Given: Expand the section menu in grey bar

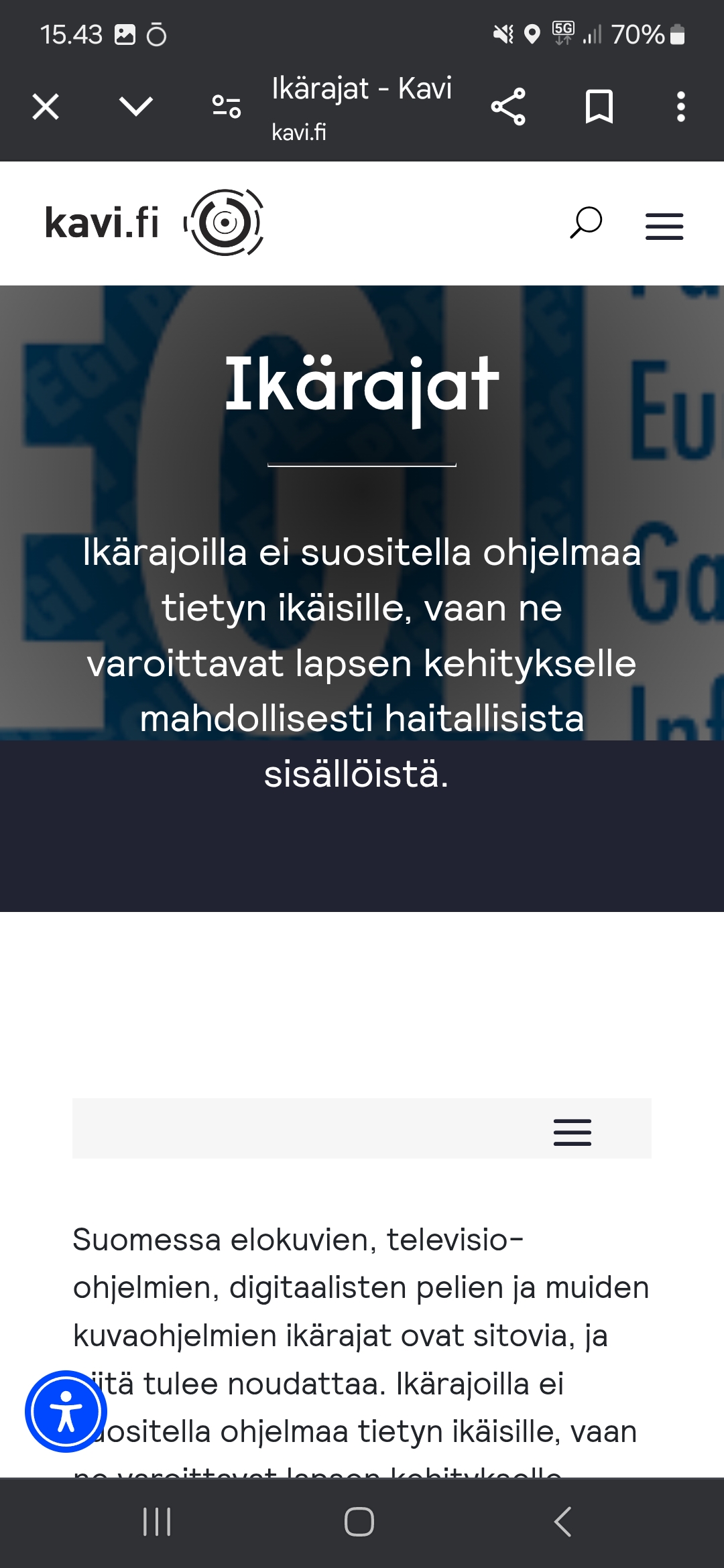Looking at the screenshot, I should [x=572, y=1132].
